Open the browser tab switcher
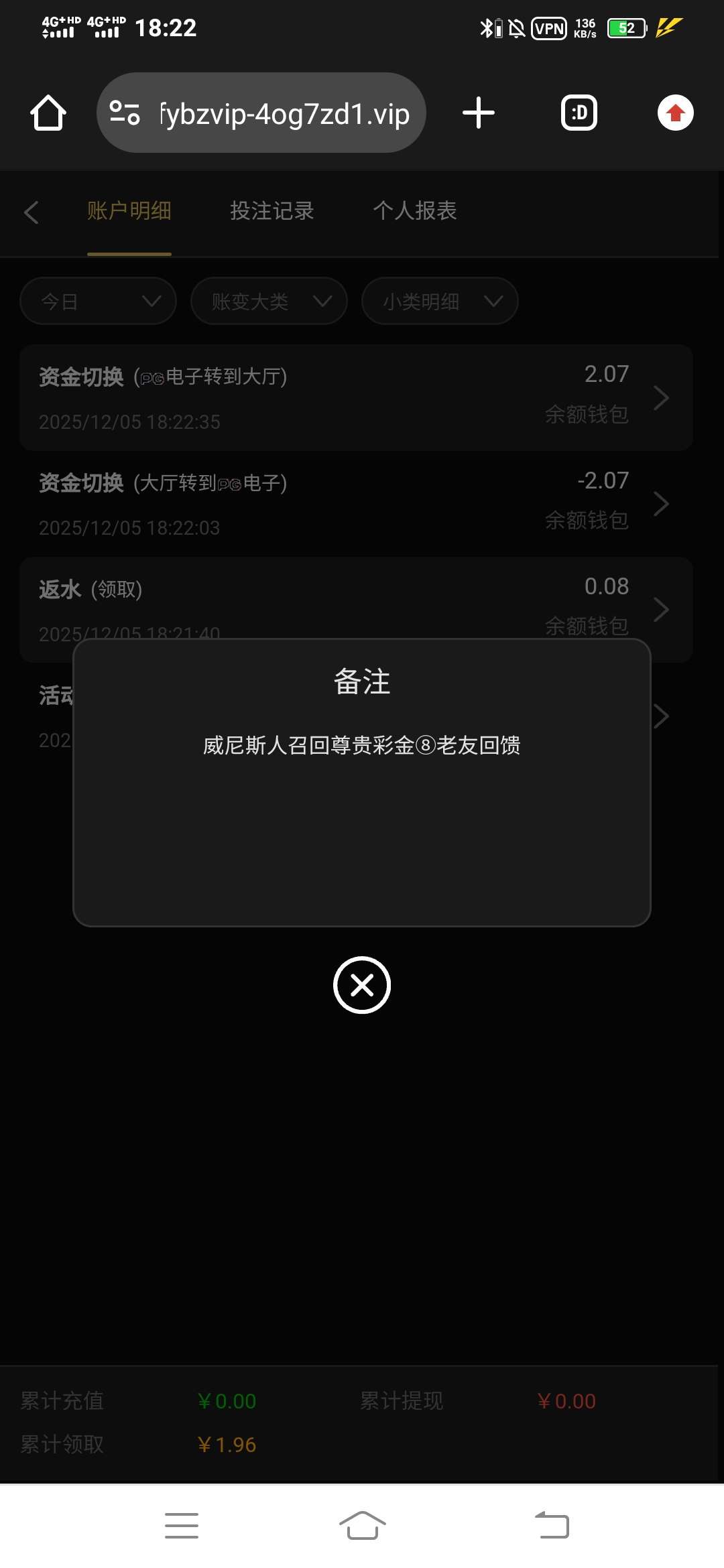 click(x=579, y=113)
